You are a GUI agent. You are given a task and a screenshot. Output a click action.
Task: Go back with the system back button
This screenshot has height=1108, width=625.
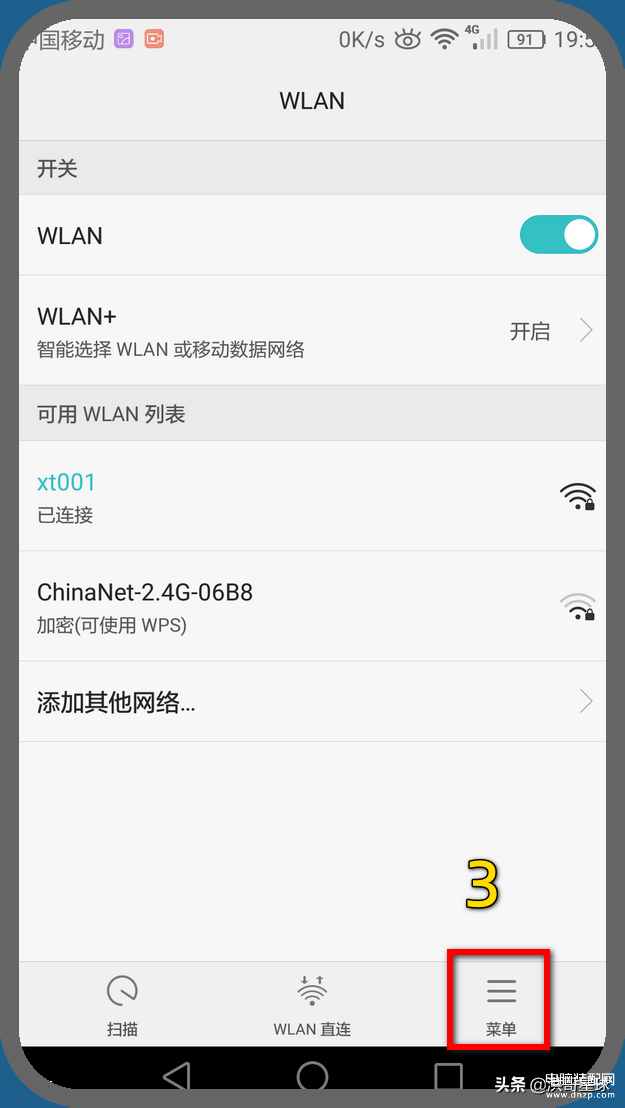click(x=176, y=1076)
